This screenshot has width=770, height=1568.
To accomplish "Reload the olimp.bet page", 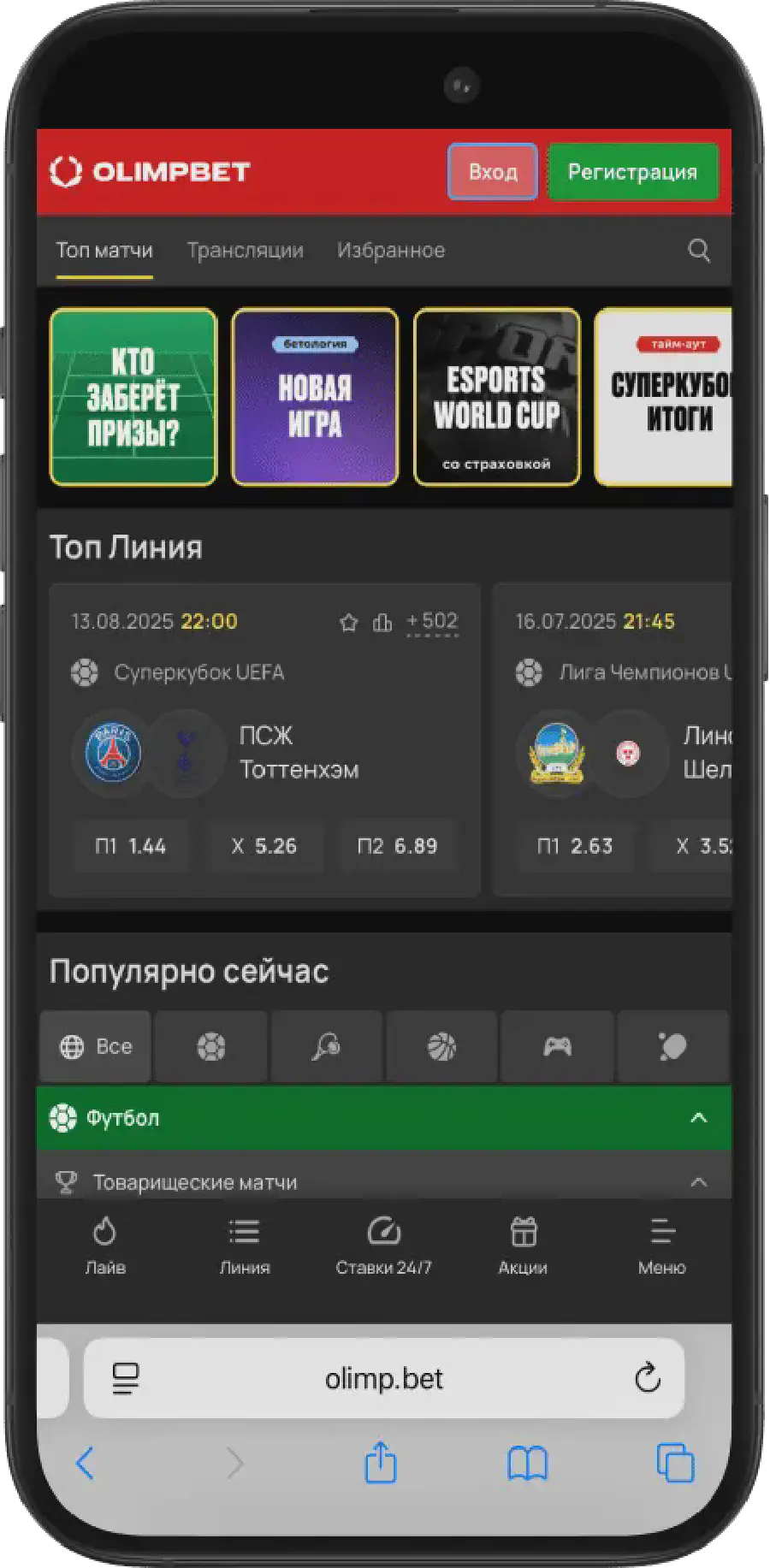I will click(647, 1378).
